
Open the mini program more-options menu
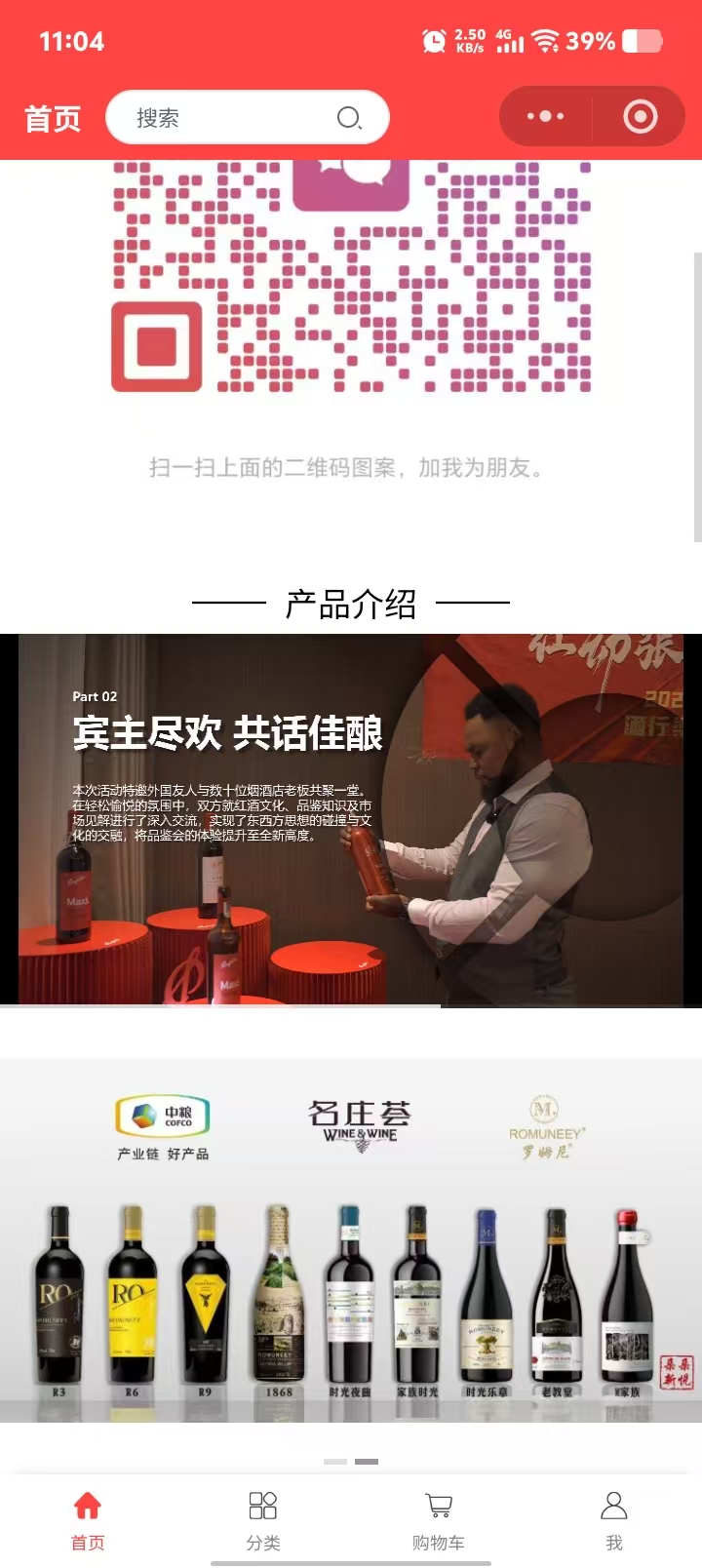(x=545, y=117)
